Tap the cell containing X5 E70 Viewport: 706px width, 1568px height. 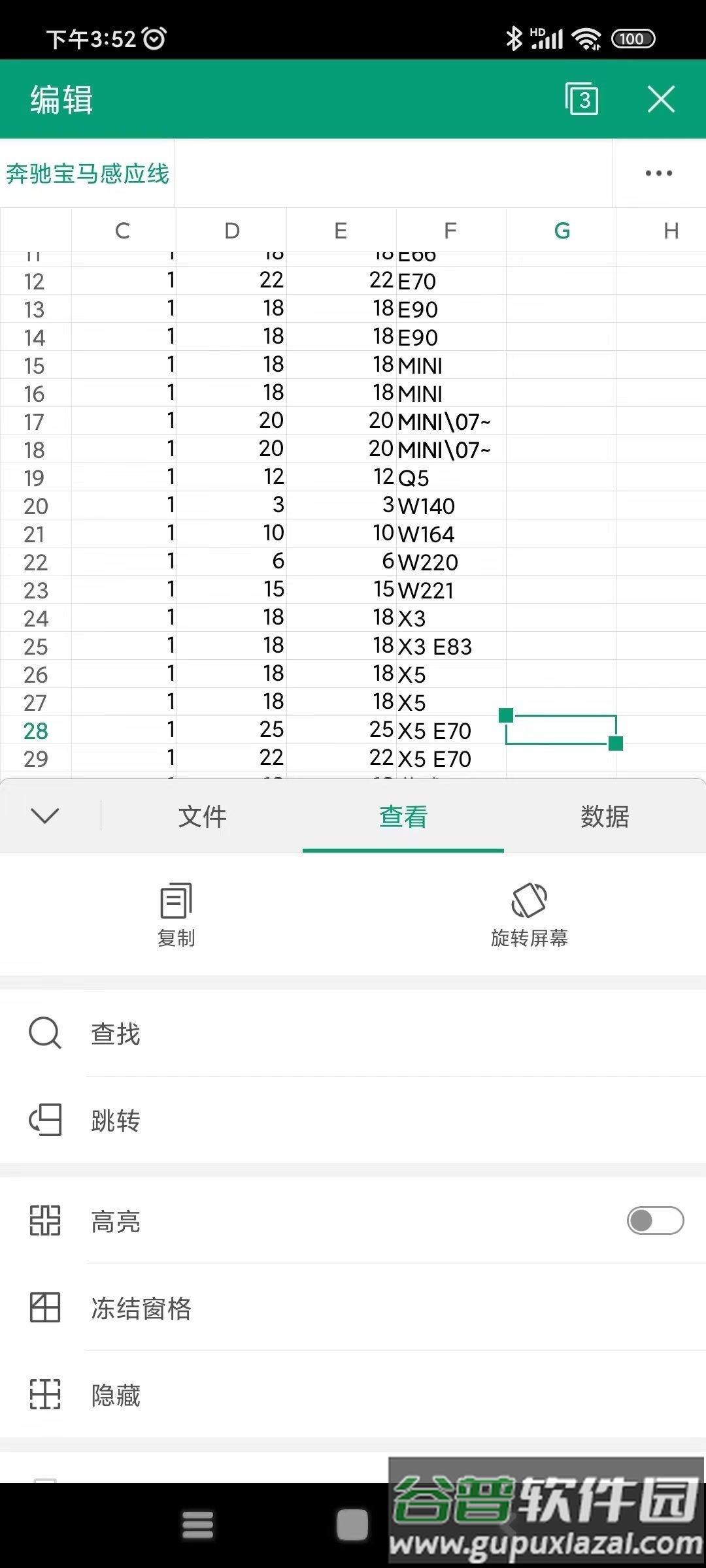pos(435,730)
